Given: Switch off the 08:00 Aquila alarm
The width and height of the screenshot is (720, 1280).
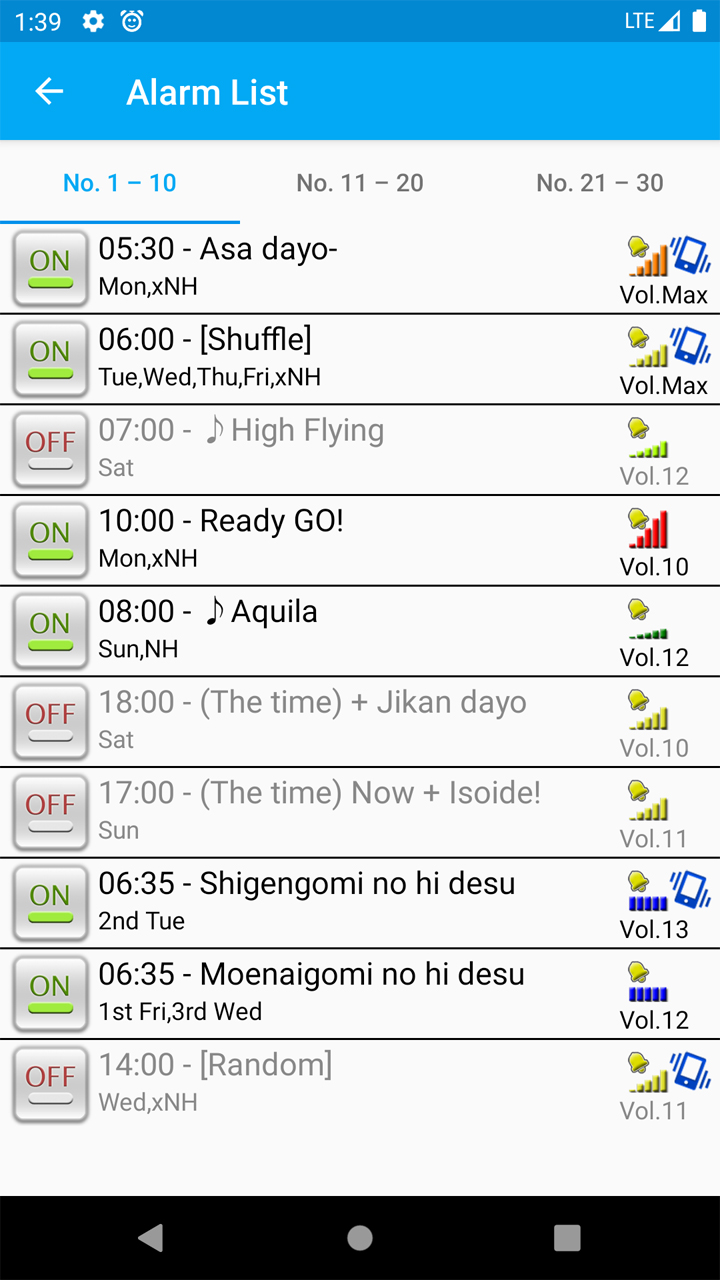Looking at the screenshot, I should pyautogui.click(x=50, y=631).
